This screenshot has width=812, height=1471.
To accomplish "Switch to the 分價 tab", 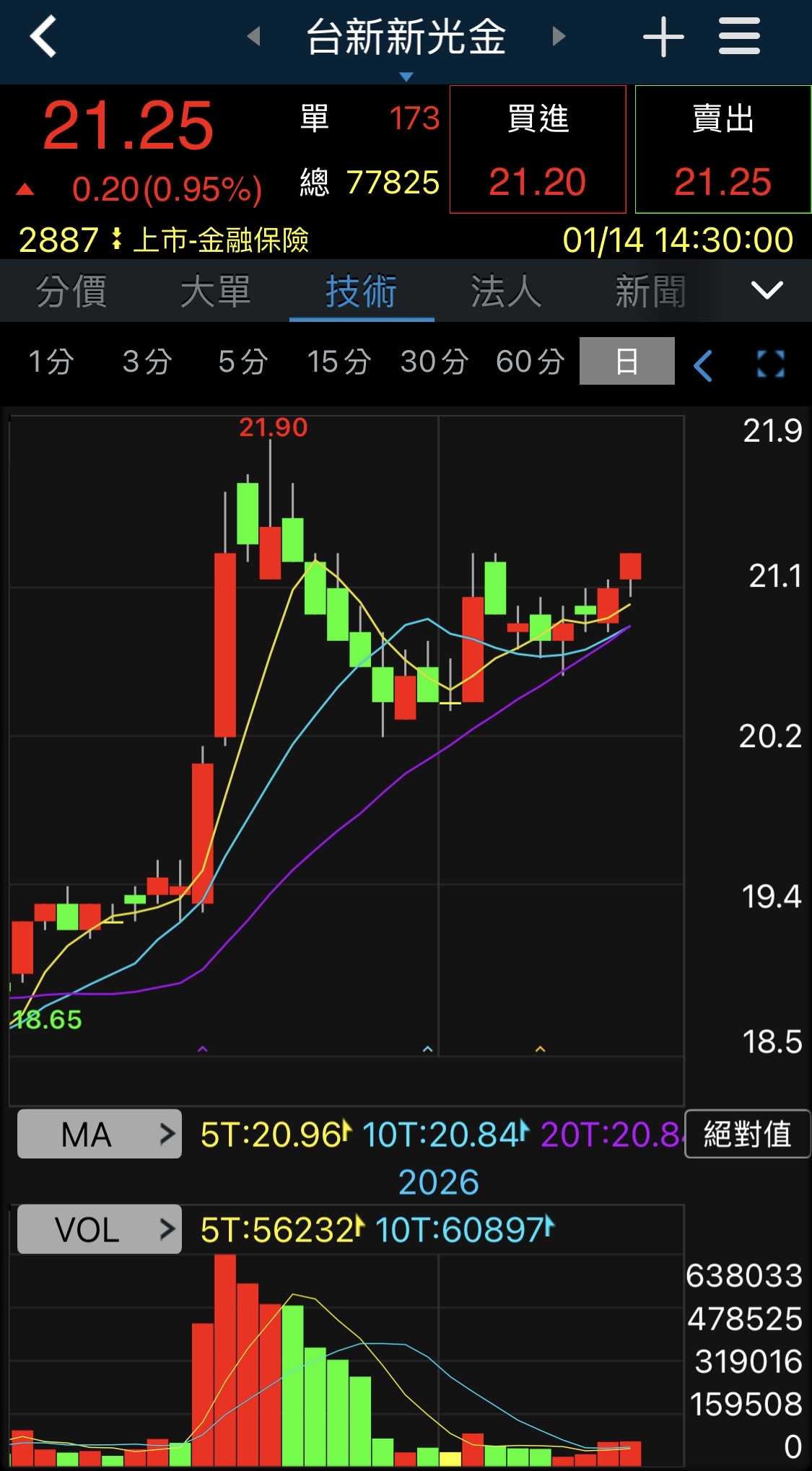I will [71, 292].
